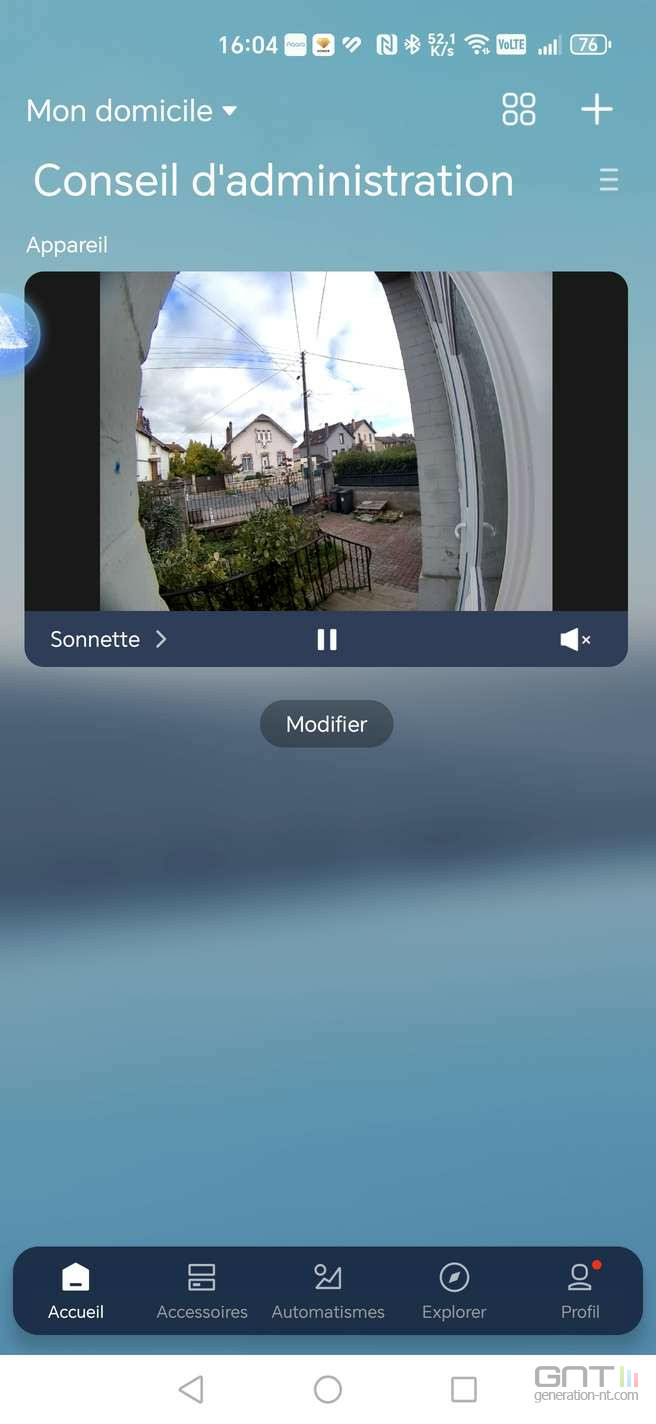Go back with the system back button
The height and width of the screenshot is (1424, 656).
[x=191, y=1389]
